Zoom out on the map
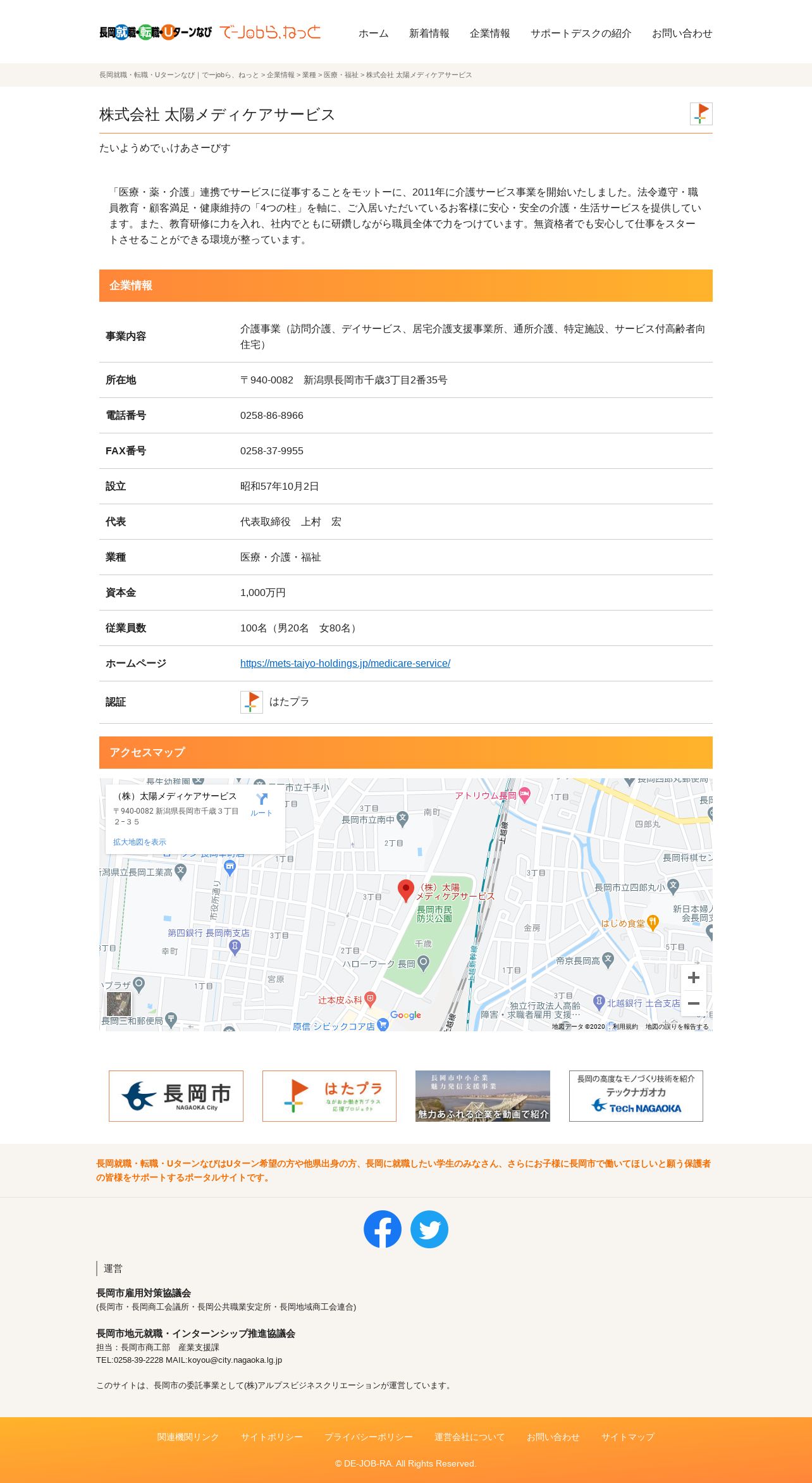The image size is (812, 1483). 694,1003
